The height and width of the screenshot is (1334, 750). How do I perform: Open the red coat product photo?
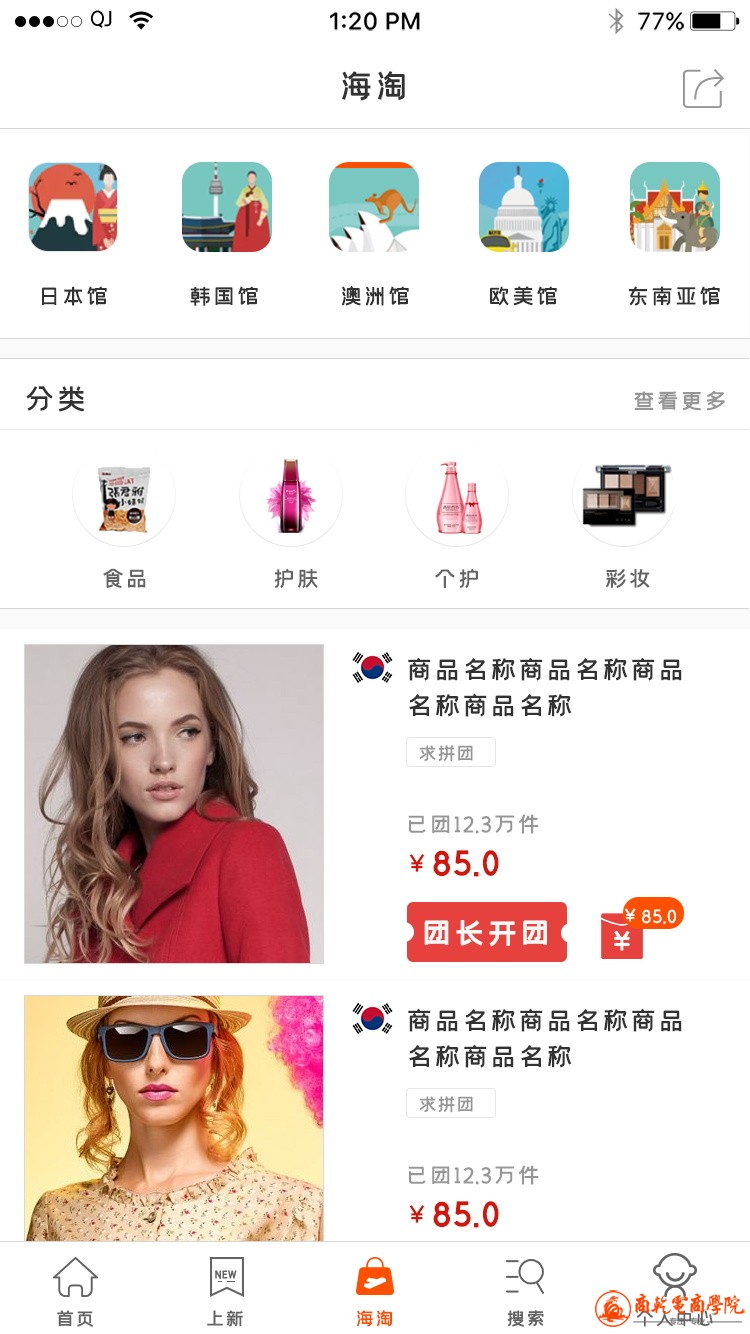[x=174, y=803]
